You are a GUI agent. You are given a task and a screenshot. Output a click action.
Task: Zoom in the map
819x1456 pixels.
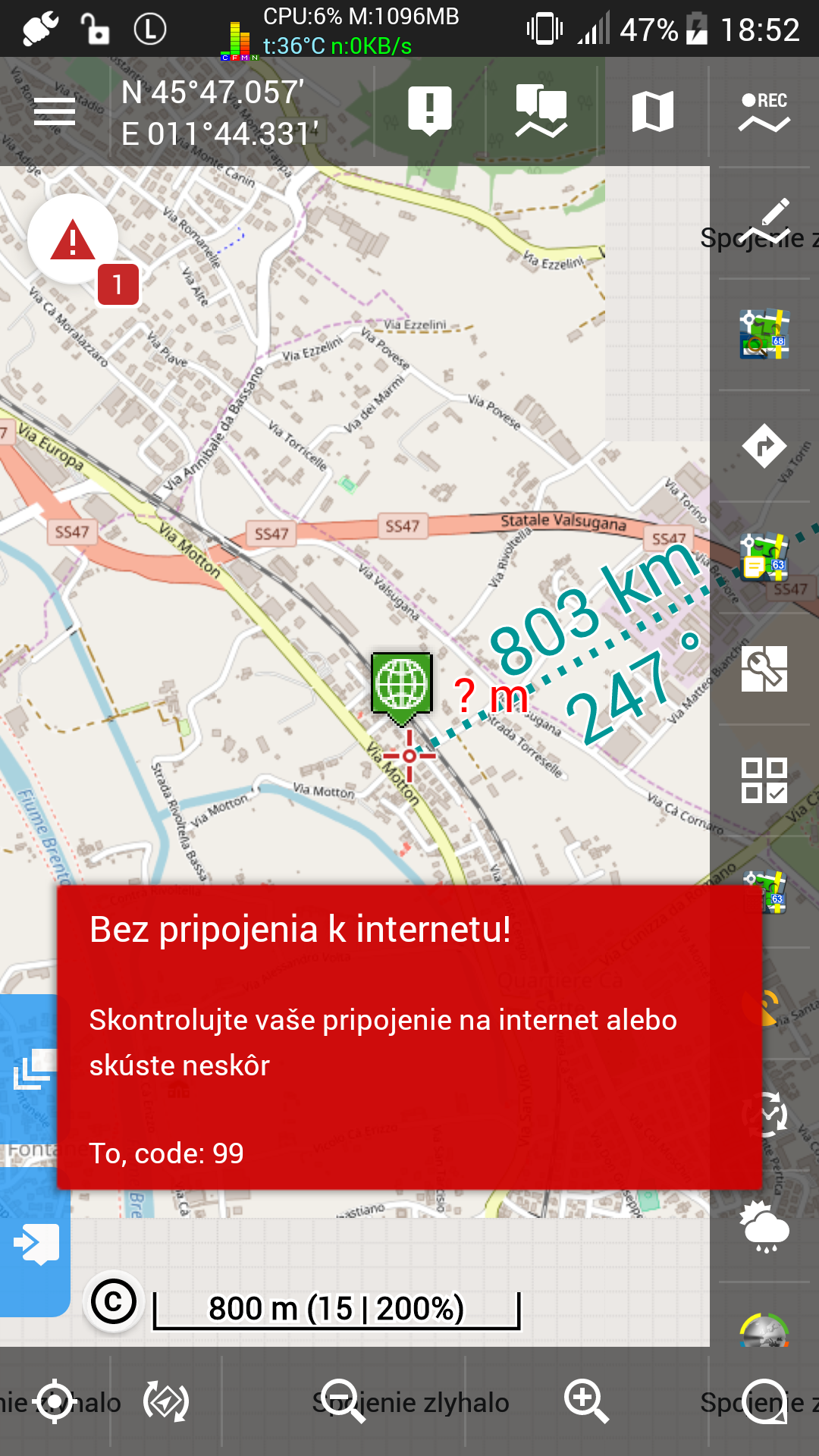[587, 1401]
